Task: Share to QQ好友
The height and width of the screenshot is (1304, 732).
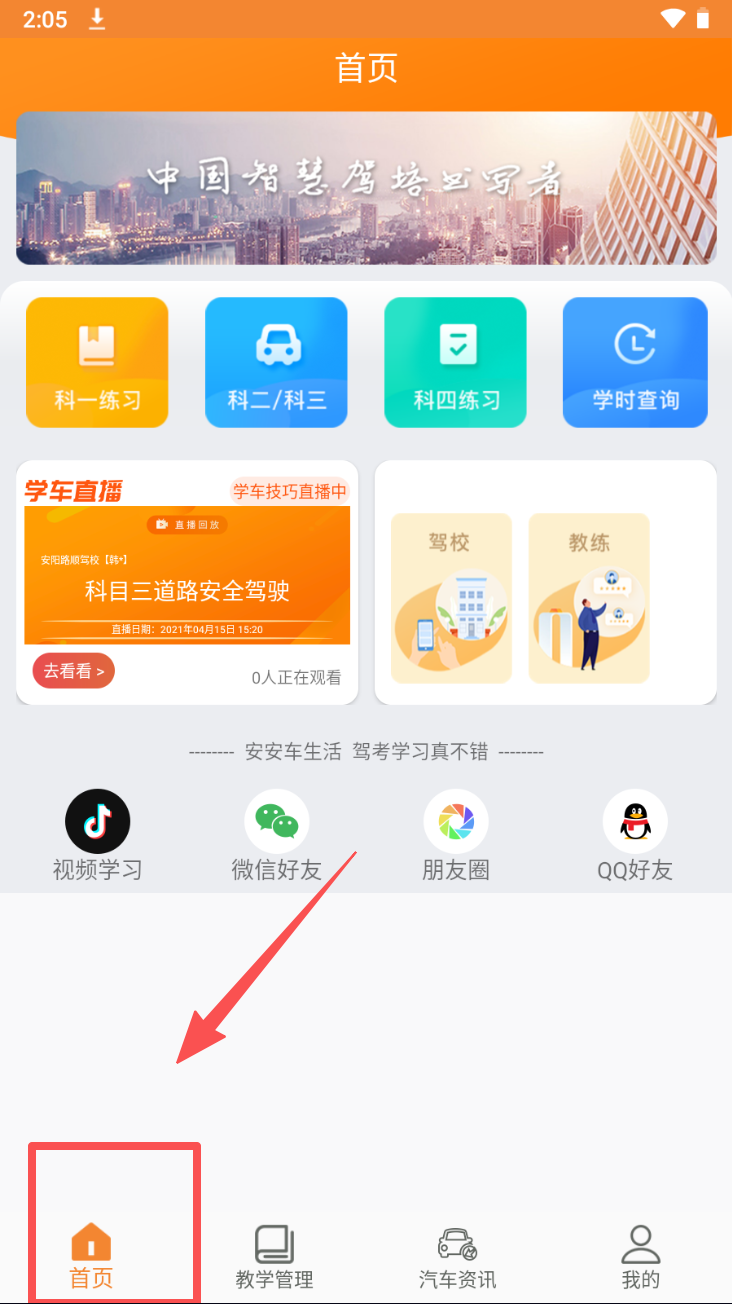Action: coord(635,835)
